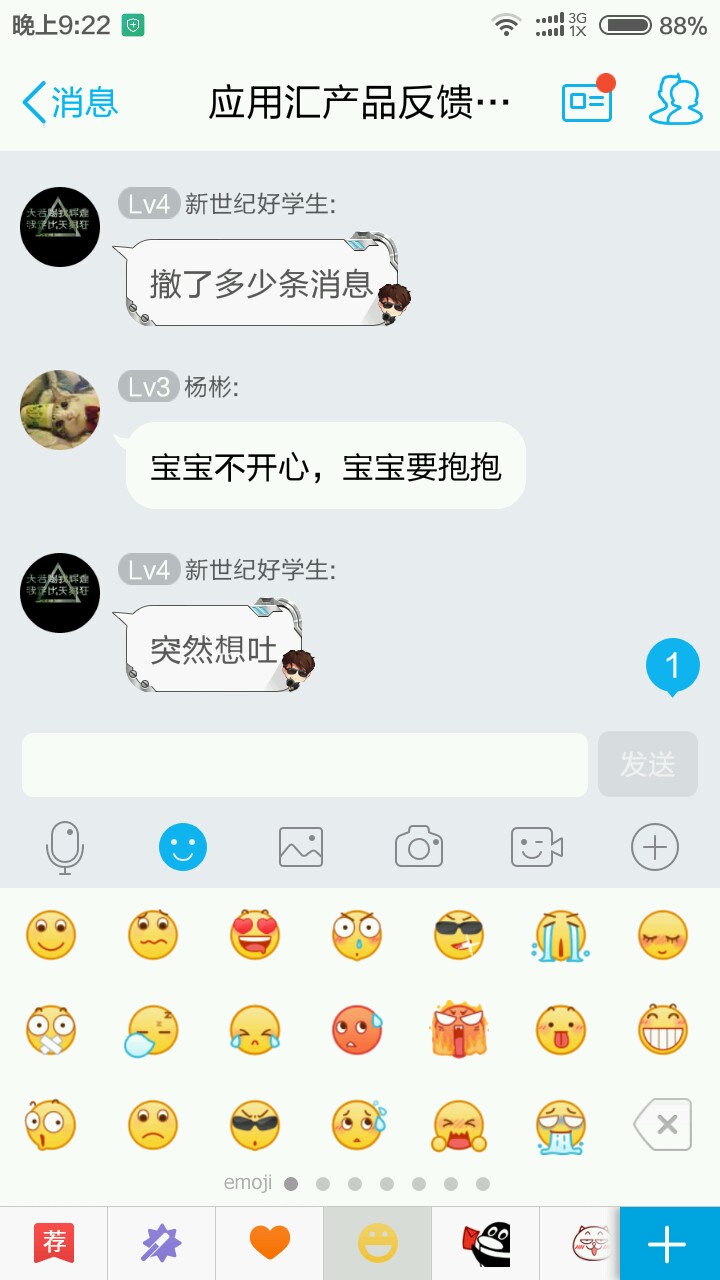This screenshot has width=720, height=1280.
Task: Delete last character with backspace key
Action: [663, 1125]
